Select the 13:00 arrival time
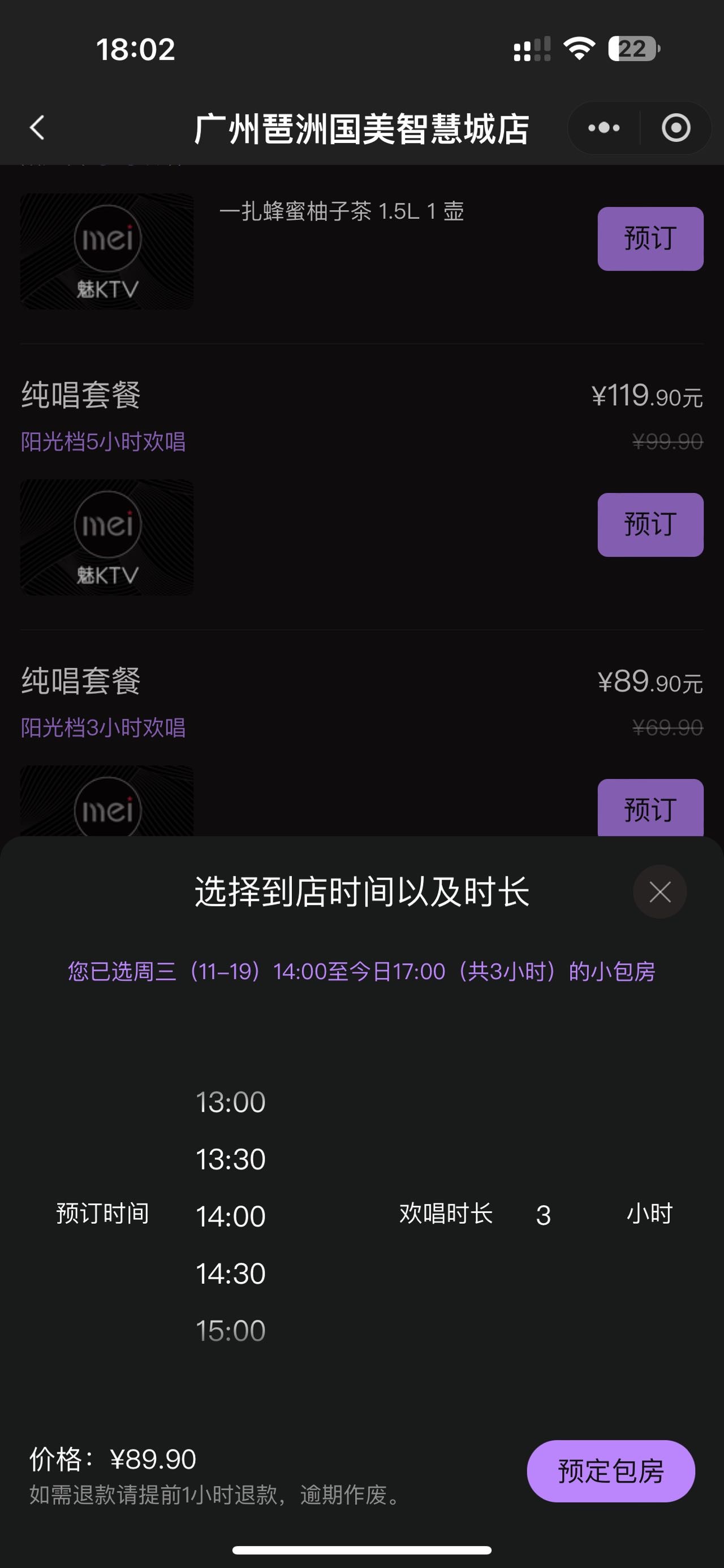724x1568 pixels. click(230, 1102)
